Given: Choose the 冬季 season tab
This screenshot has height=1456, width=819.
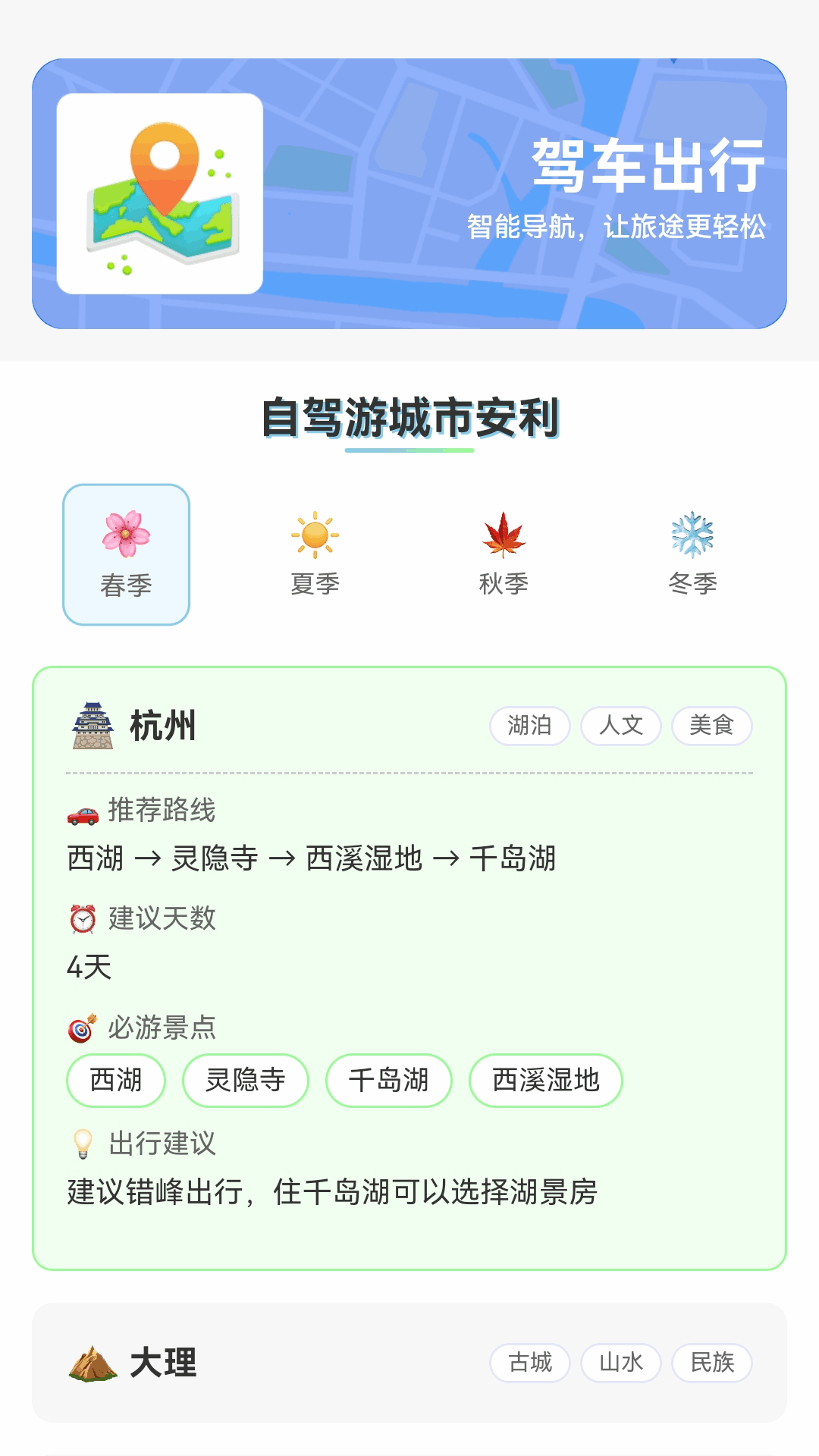Looking at the screenshot, I should click(x=692, y=554).
